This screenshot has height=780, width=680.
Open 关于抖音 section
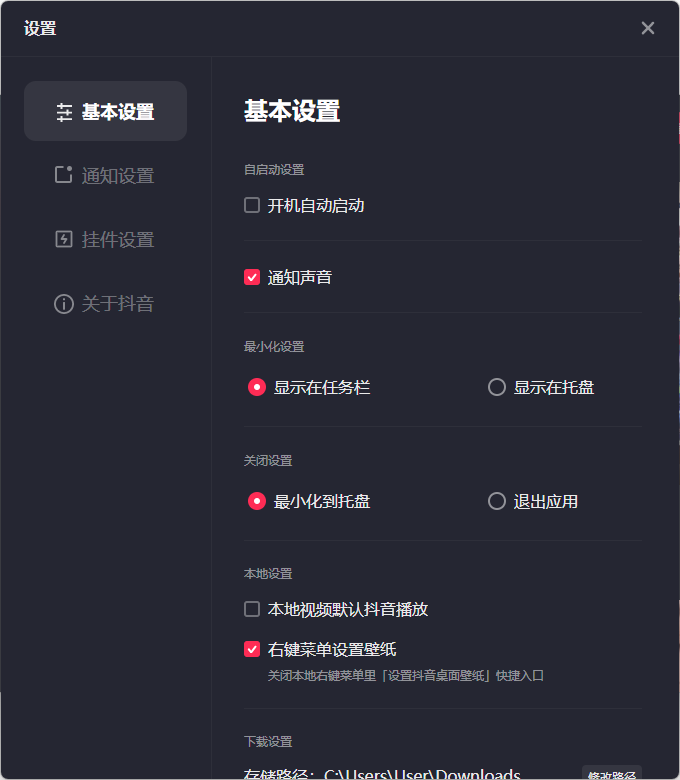105,304
